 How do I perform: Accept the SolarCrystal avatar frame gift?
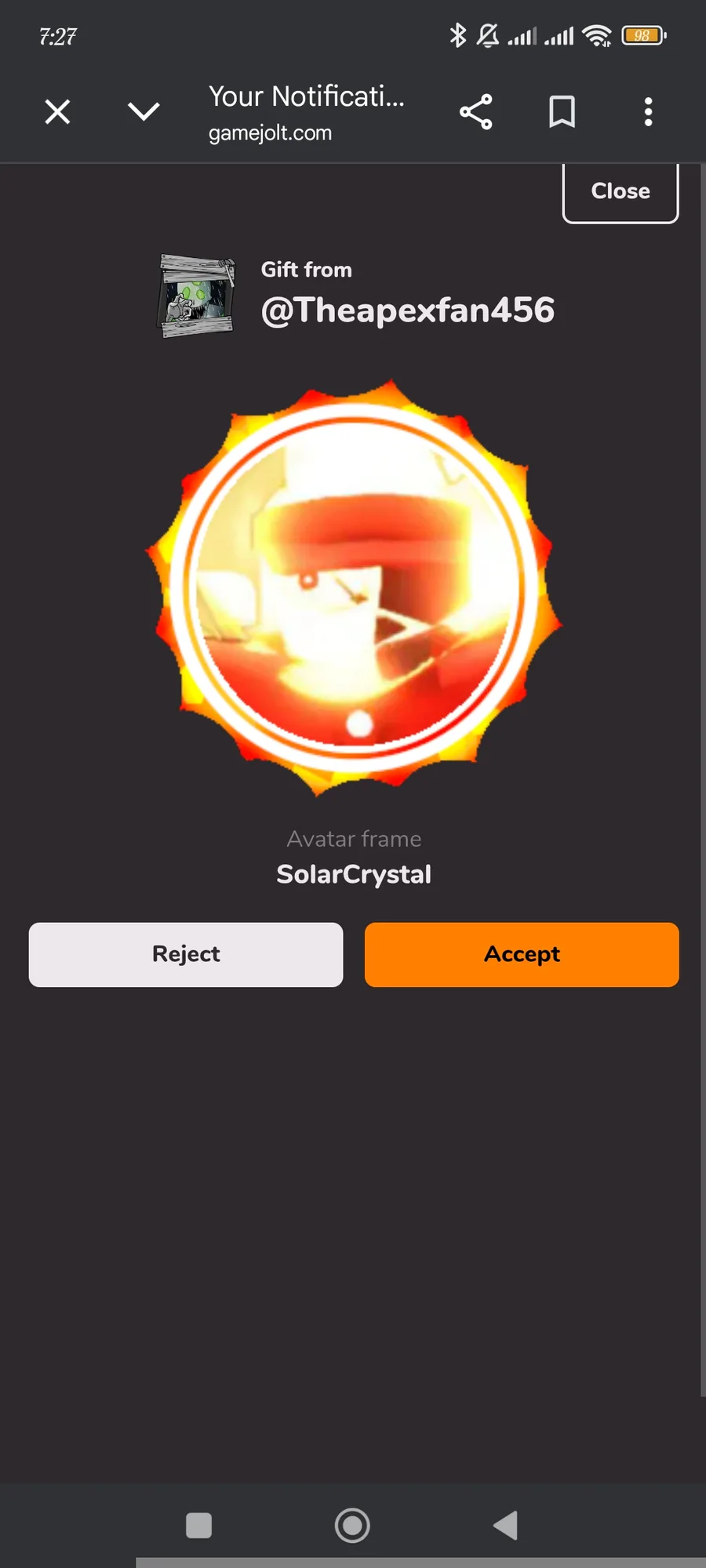[x=522, y=954]
